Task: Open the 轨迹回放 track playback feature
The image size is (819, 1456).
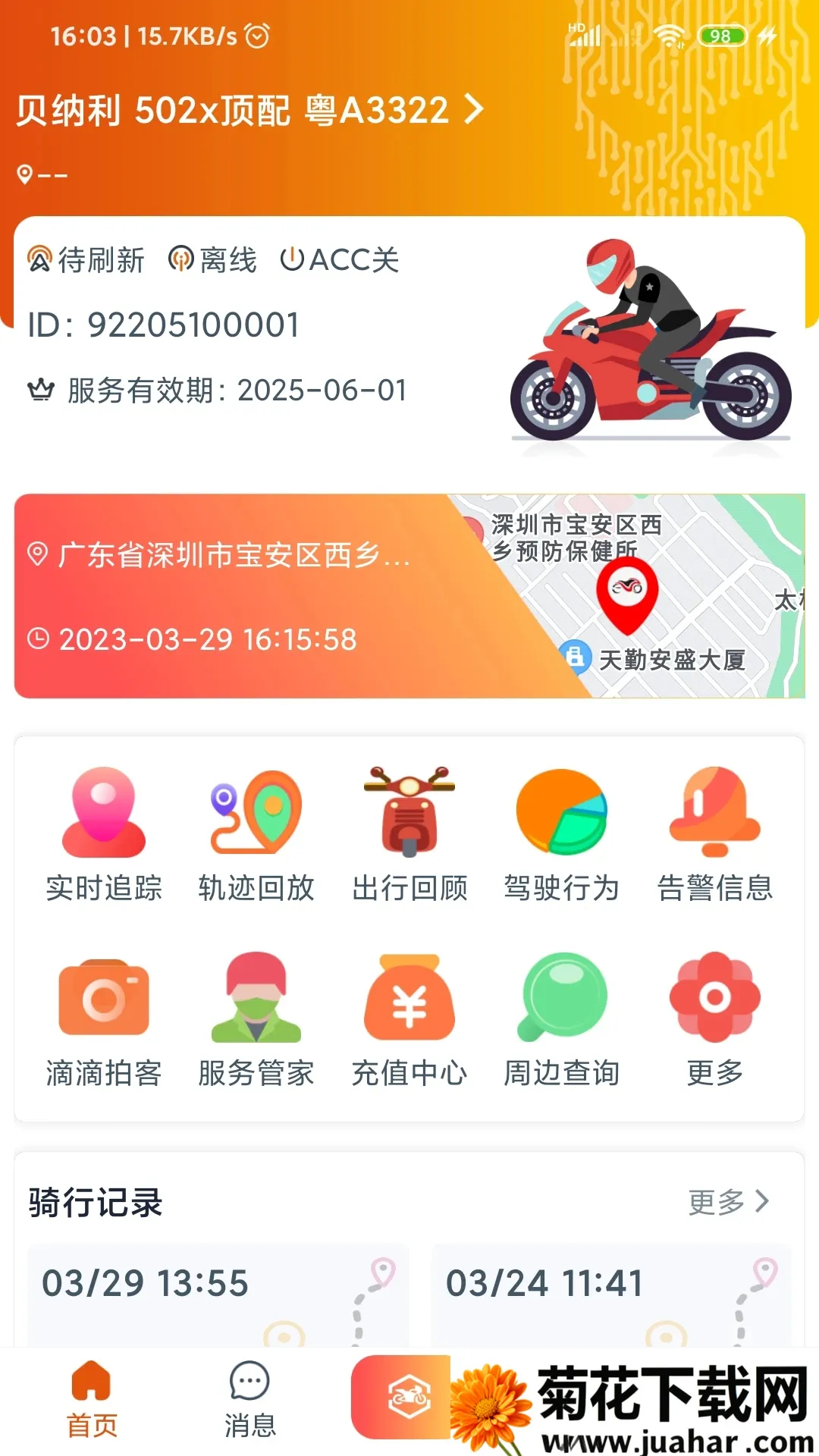Action: click(x=256, y=840)
